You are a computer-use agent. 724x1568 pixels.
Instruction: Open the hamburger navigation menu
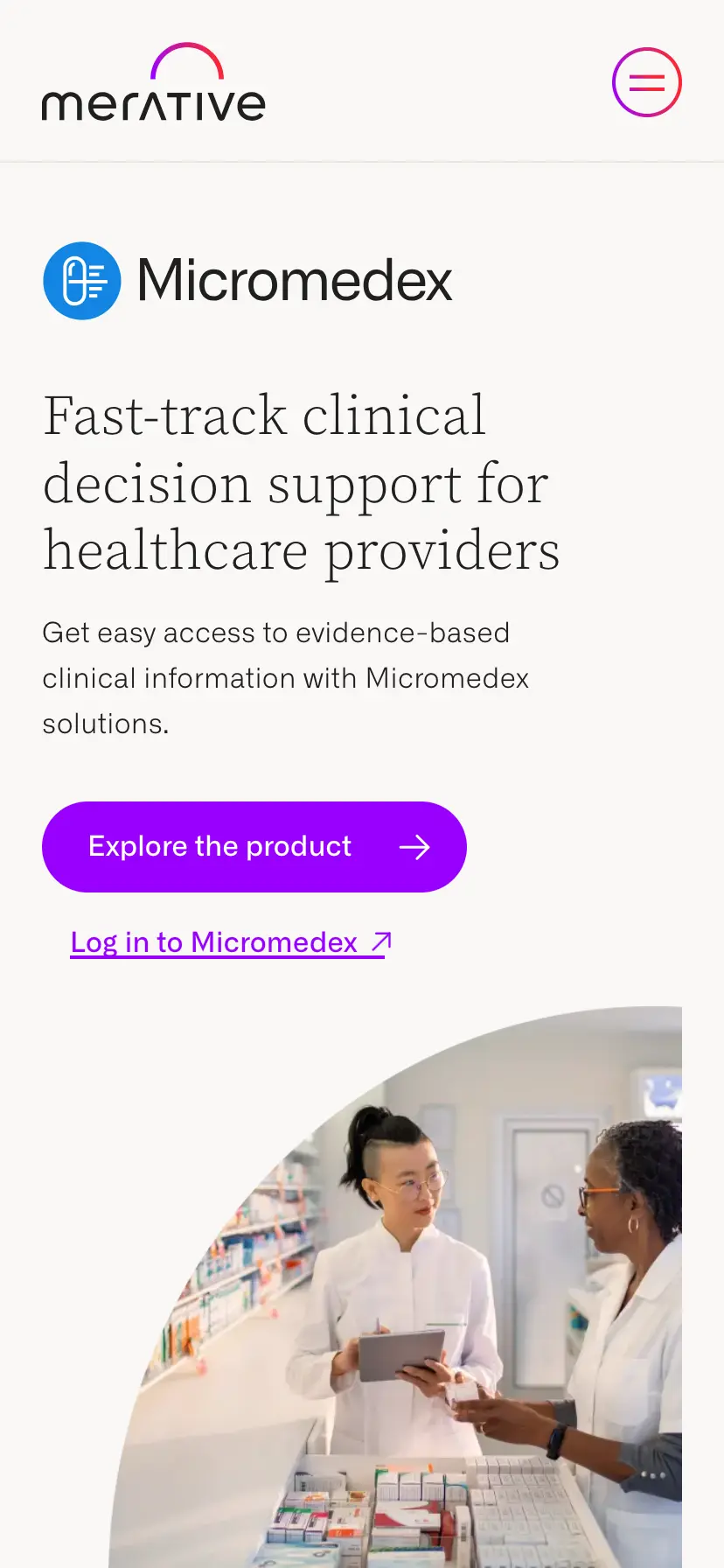pos(646,82)
